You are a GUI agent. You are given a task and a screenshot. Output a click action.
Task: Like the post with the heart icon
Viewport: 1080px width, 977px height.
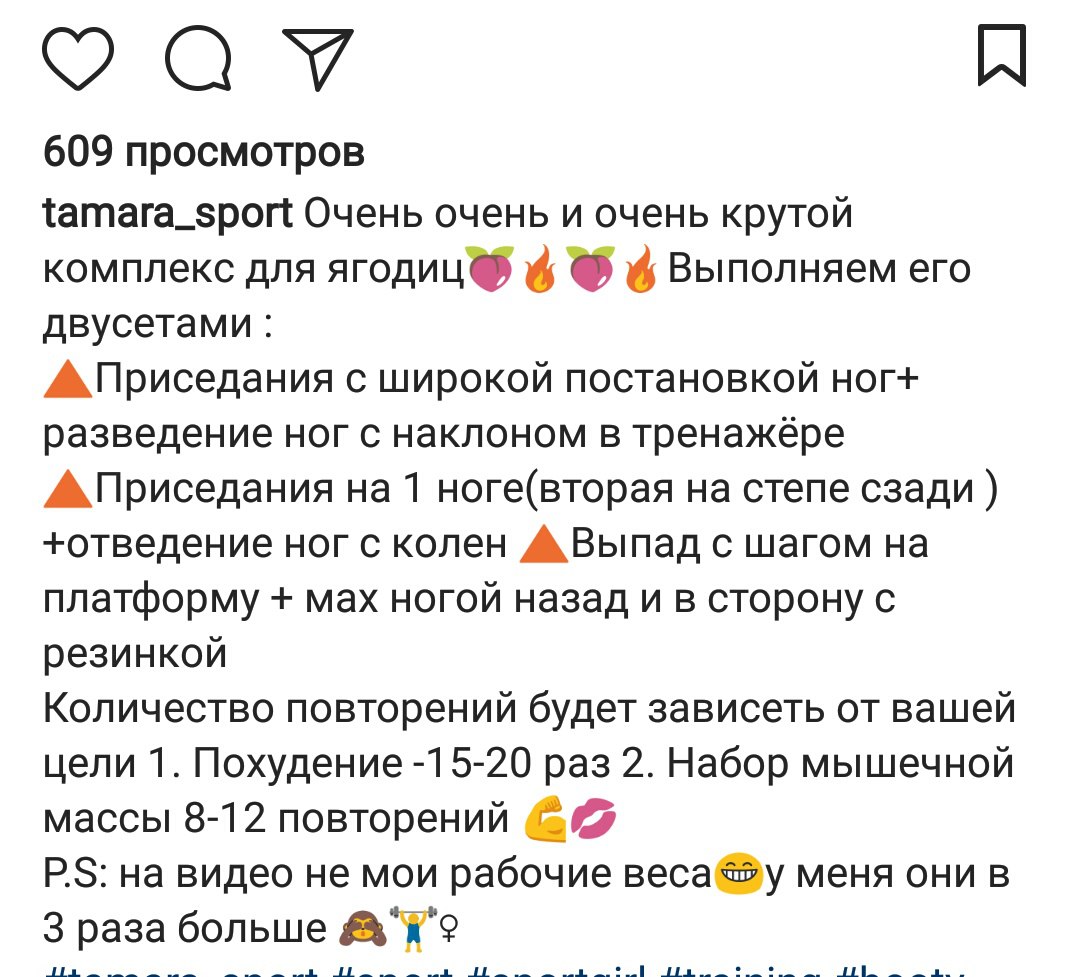pyautogui.click(x=80, y=59)
